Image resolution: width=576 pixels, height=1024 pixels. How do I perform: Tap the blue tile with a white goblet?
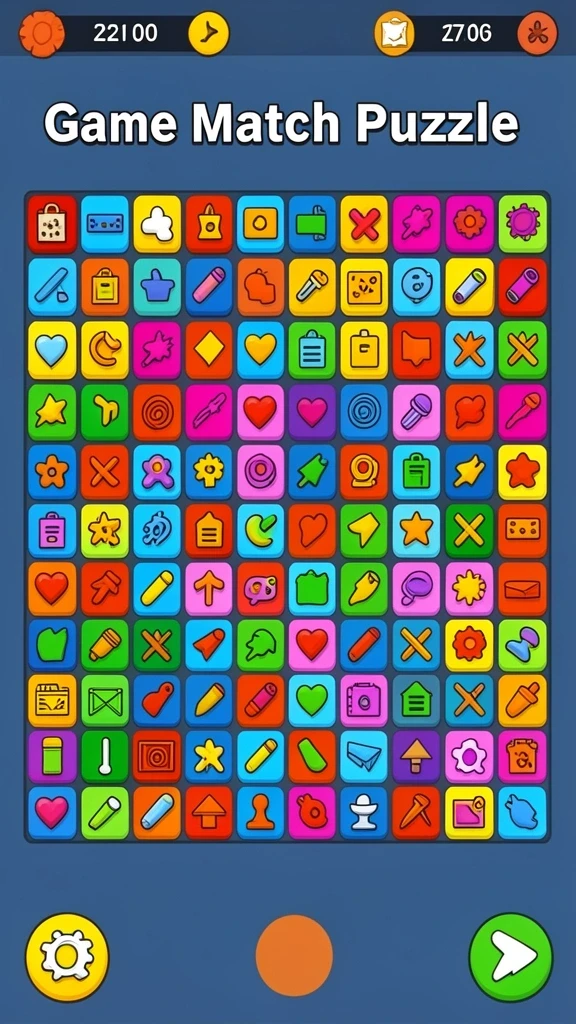pos(364,813)
